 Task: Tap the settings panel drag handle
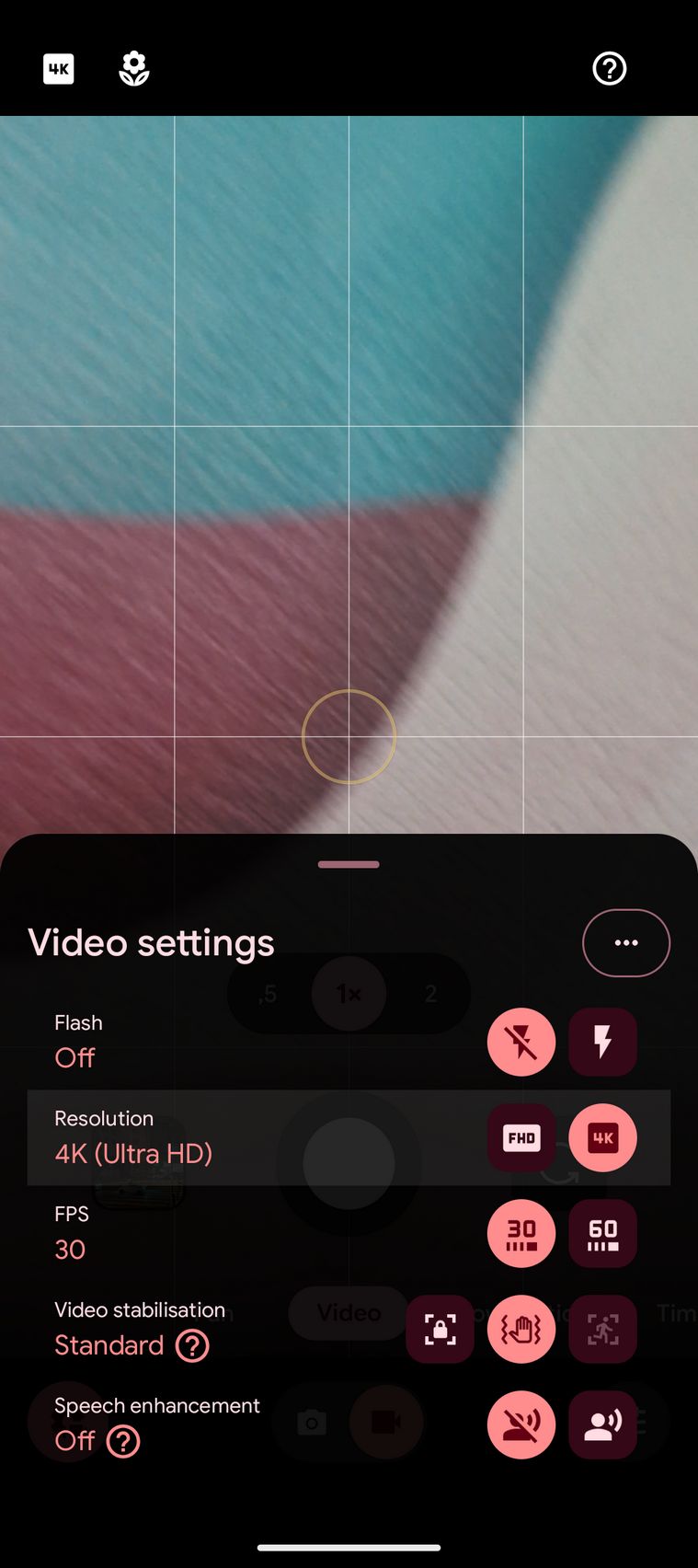pos(349,864)
